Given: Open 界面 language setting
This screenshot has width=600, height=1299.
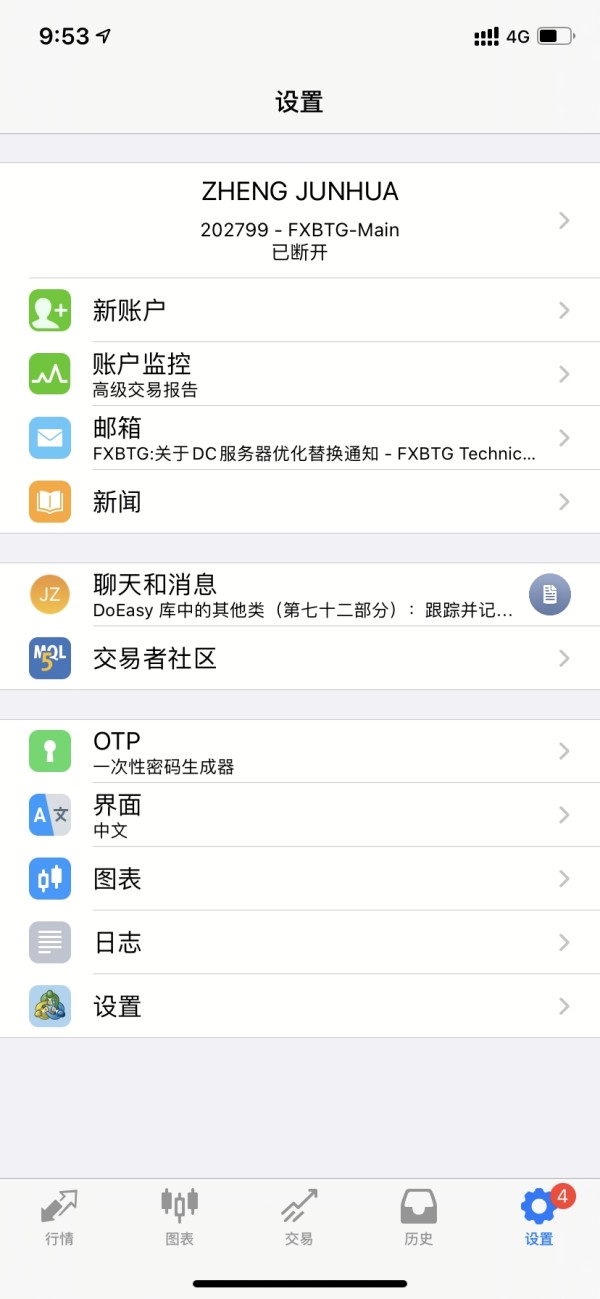Looking at the screenshot, I should click(x=300, y=815).
